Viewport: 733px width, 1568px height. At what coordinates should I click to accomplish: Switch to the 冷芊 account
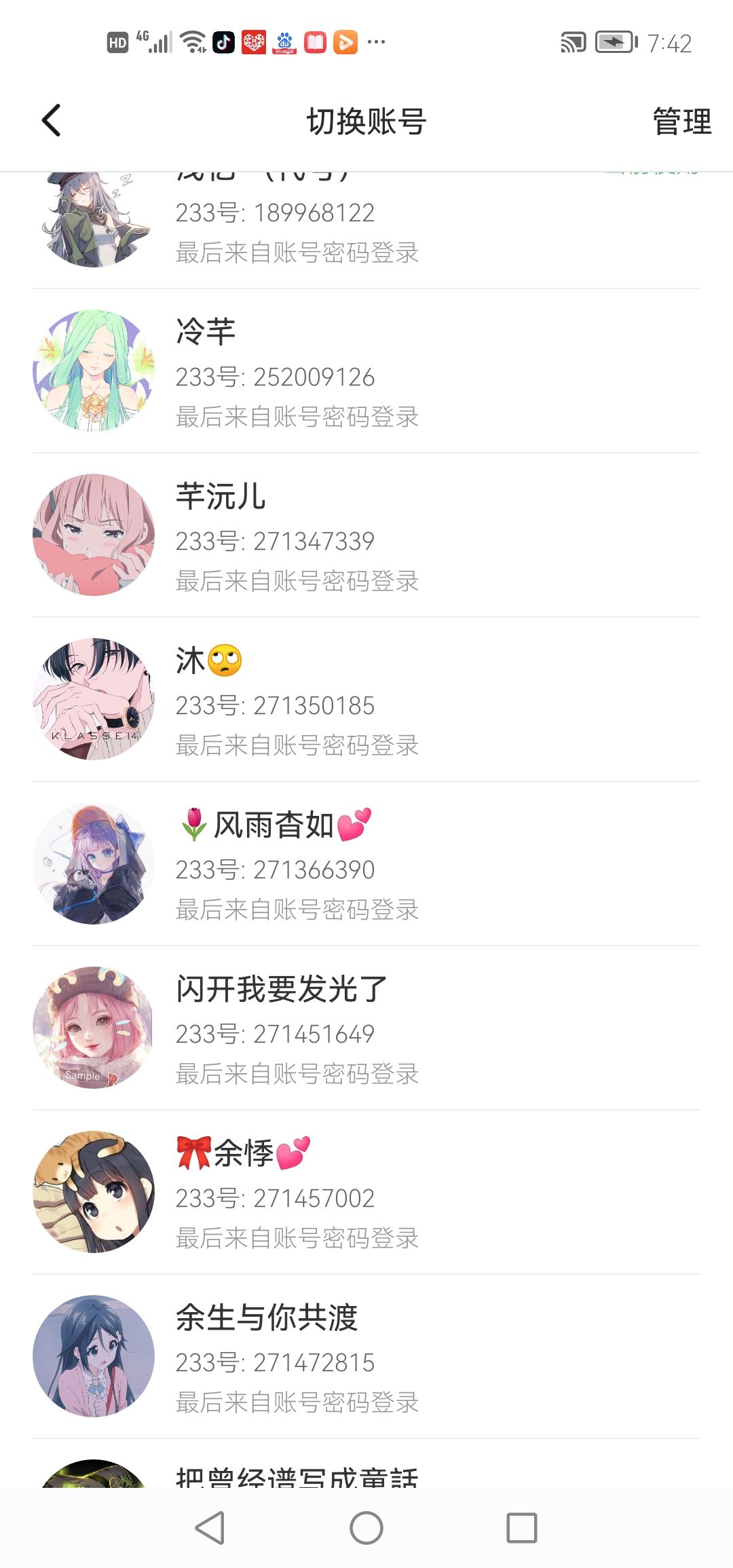click(x=366, y=371)
